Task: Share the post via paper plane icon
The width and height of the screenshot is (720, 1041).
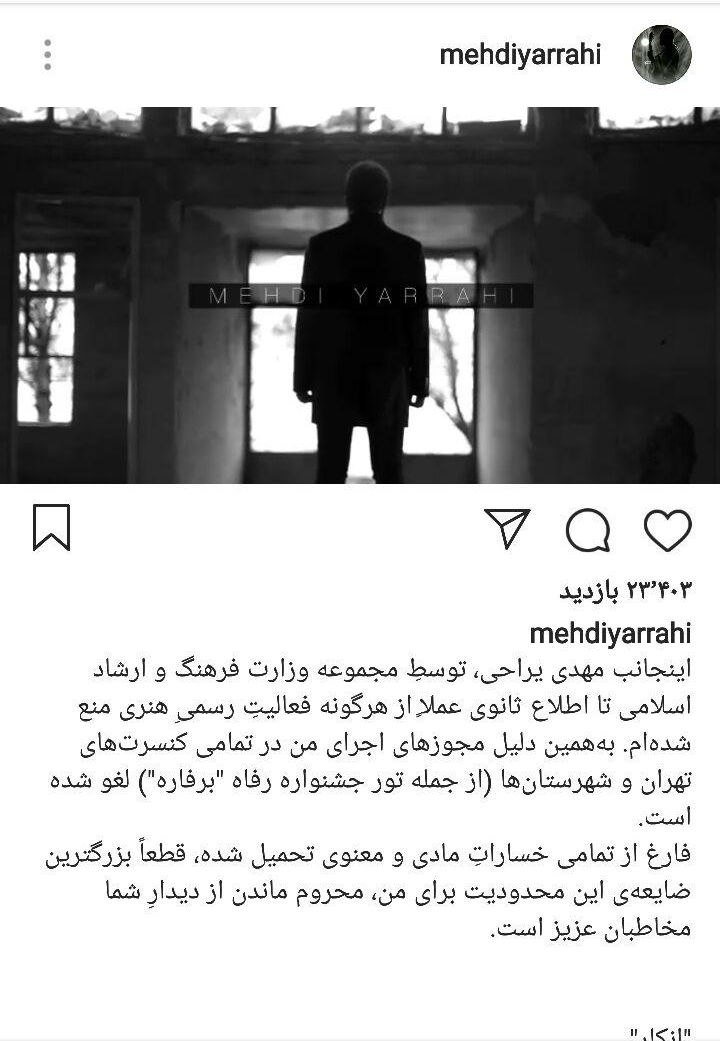Action: [507, 528]
